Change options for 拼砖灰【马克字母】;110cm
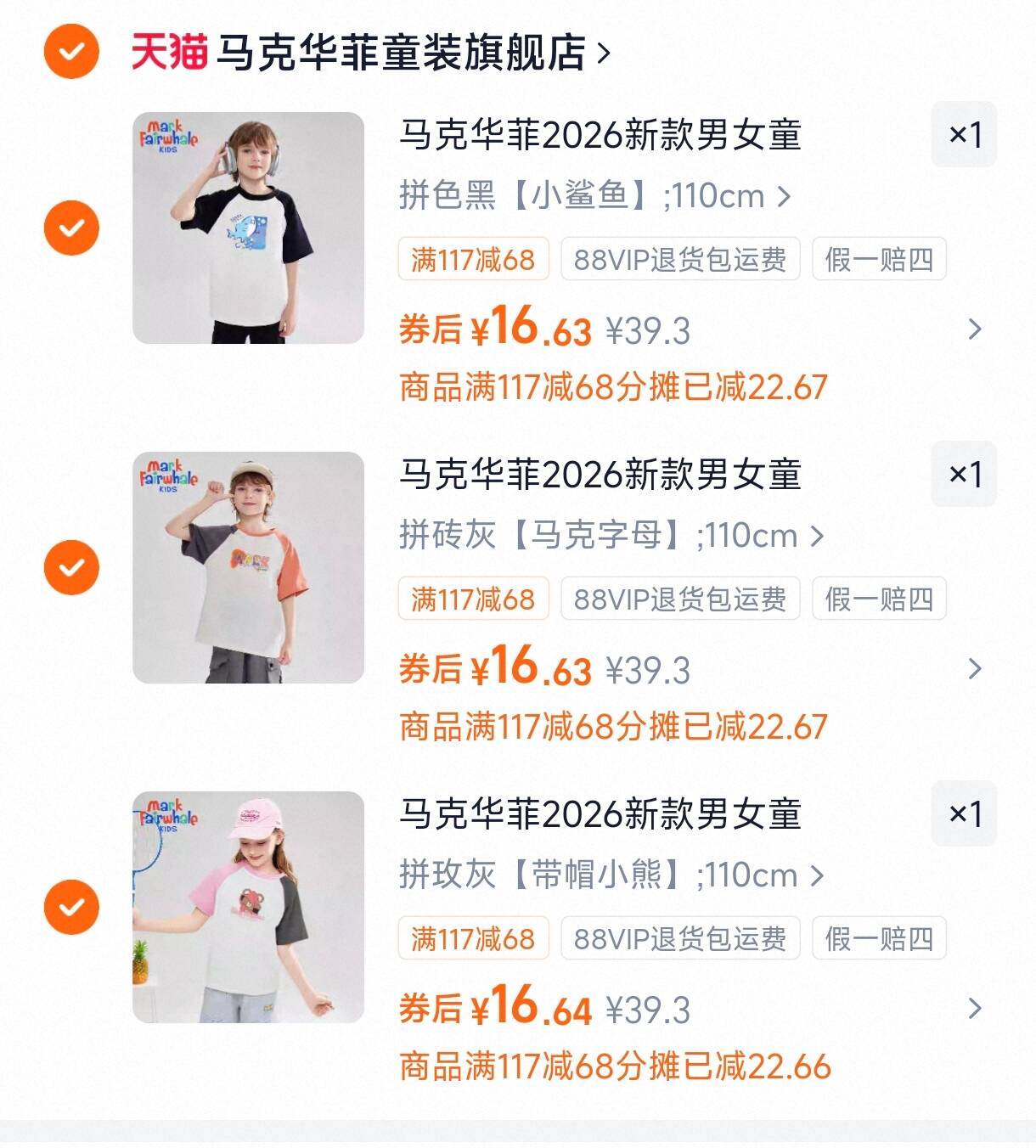The image size is (1036, 1148). 611,536
